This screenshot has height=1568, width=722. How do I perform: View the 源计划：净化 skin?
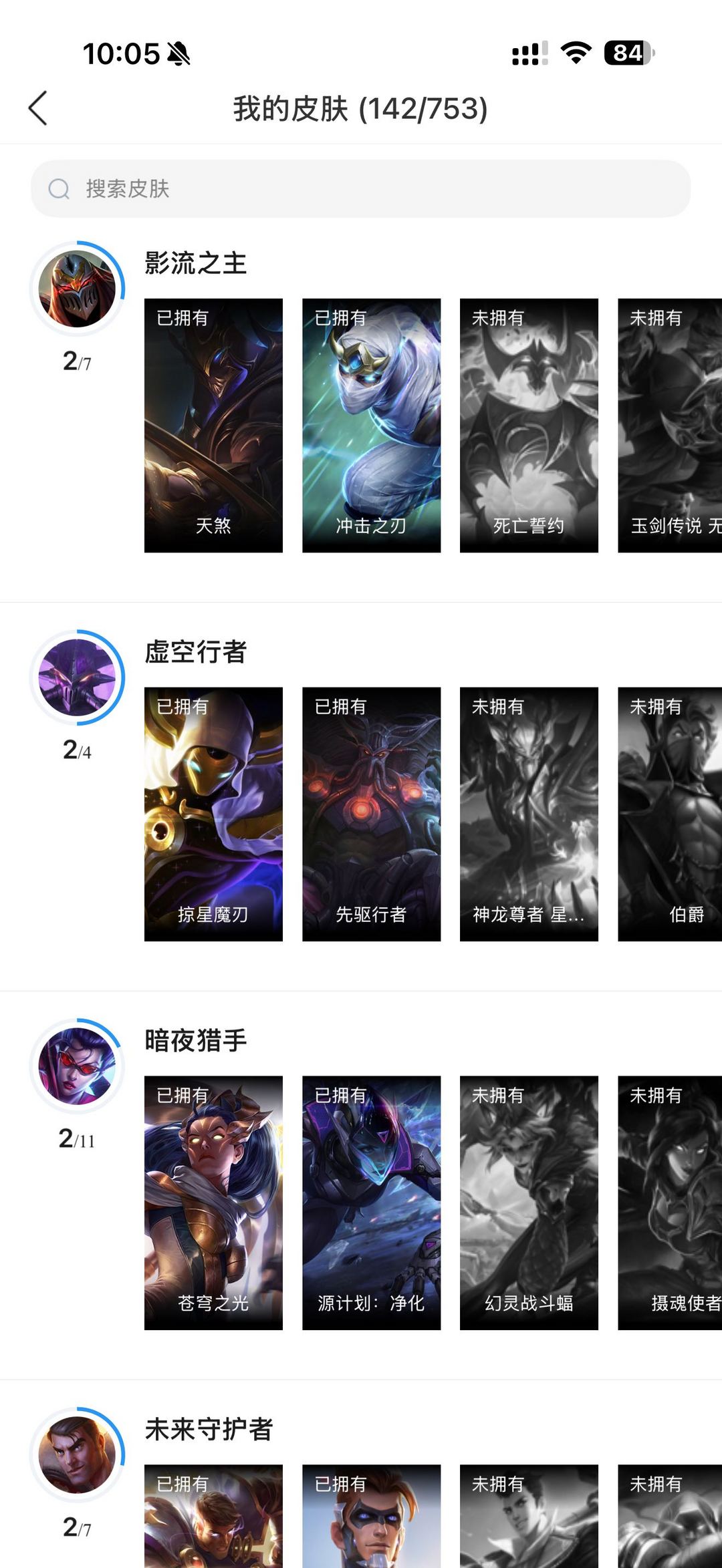[x=371, y=1203]
